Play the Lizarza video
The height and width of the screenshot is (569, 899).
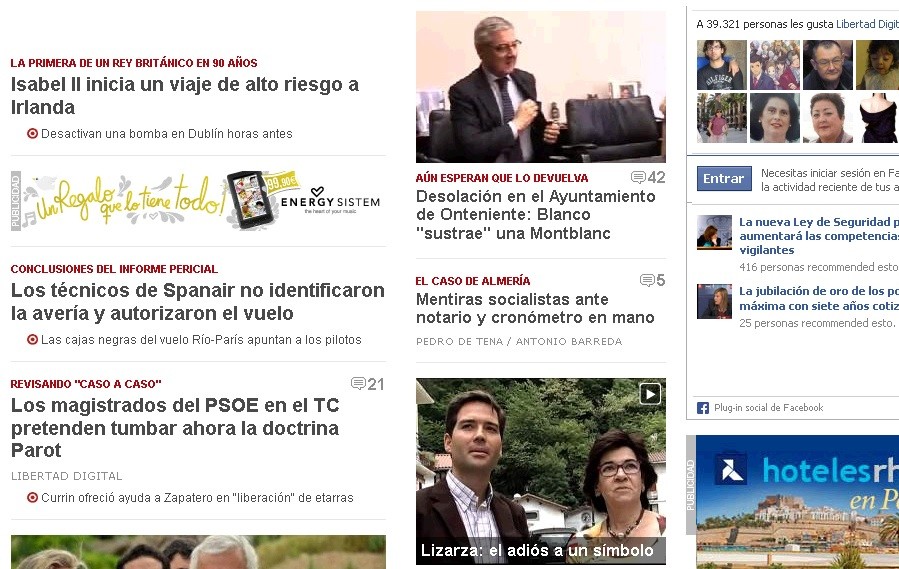(x=650, y=394)
